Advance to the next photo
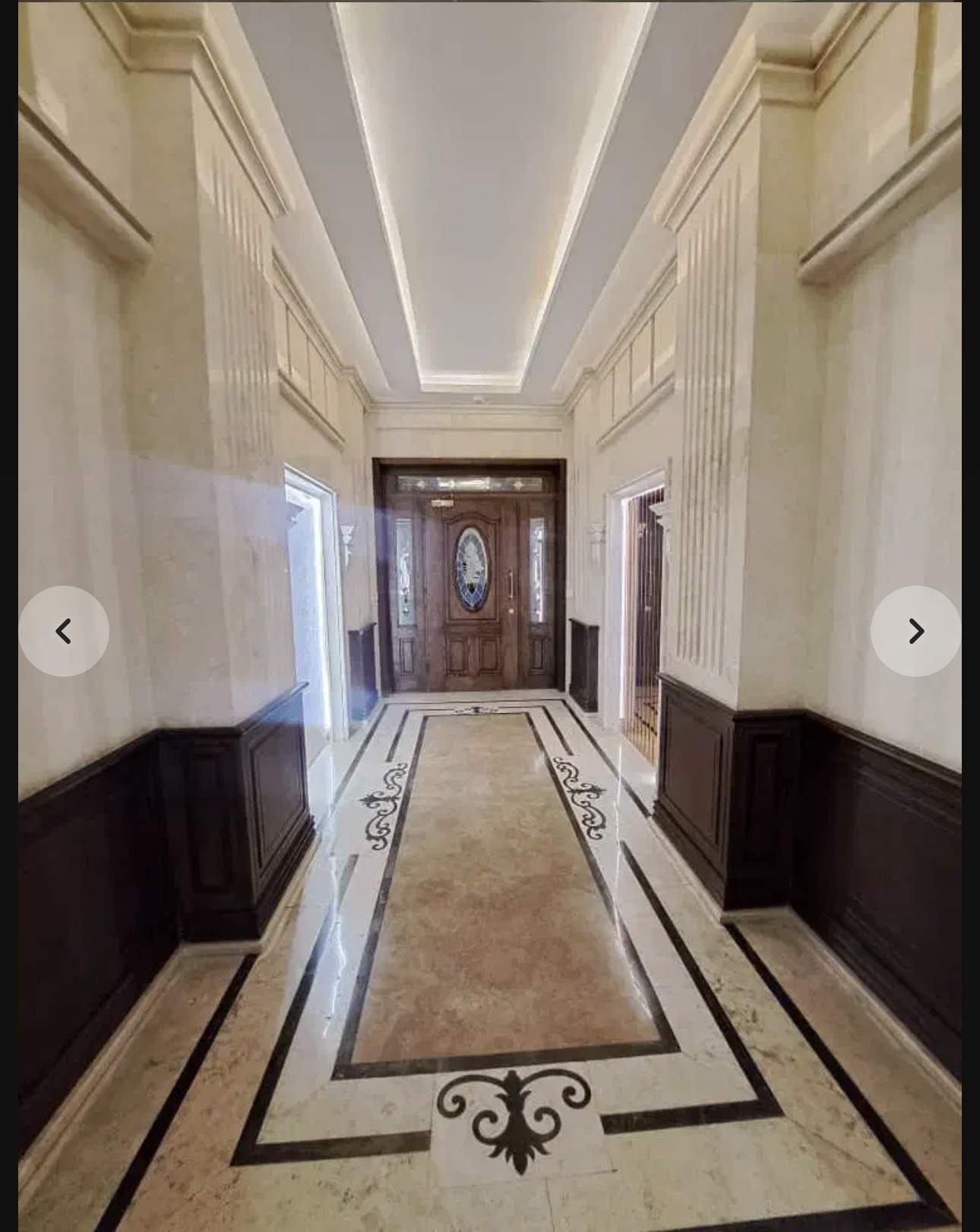980x1232 pixels. 915,630
